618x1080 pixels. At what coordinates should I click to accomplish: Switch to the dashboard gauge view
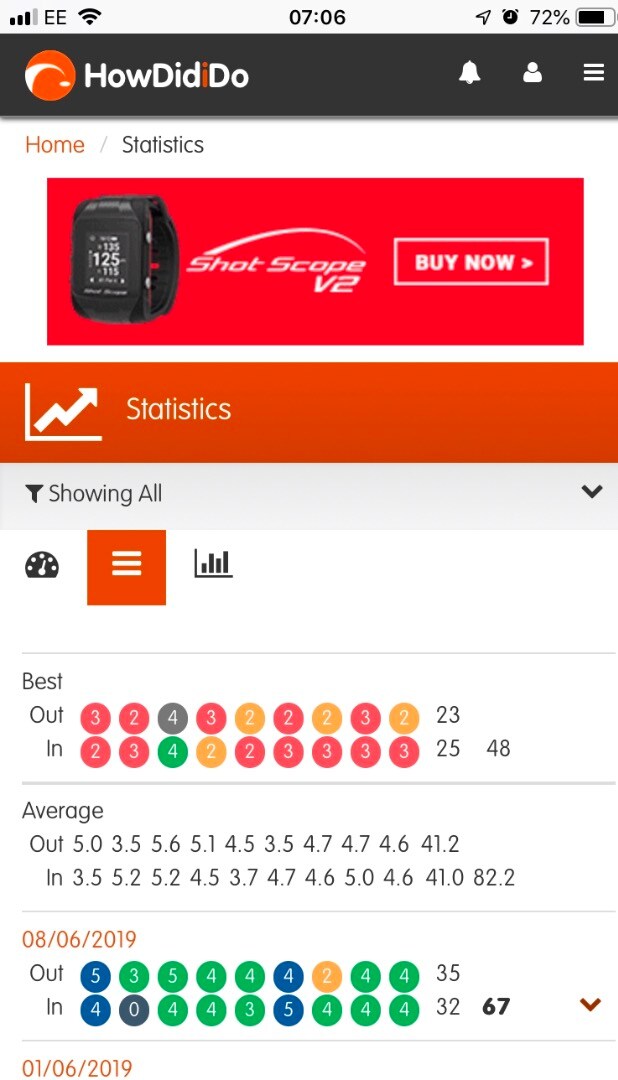point(42,566)
